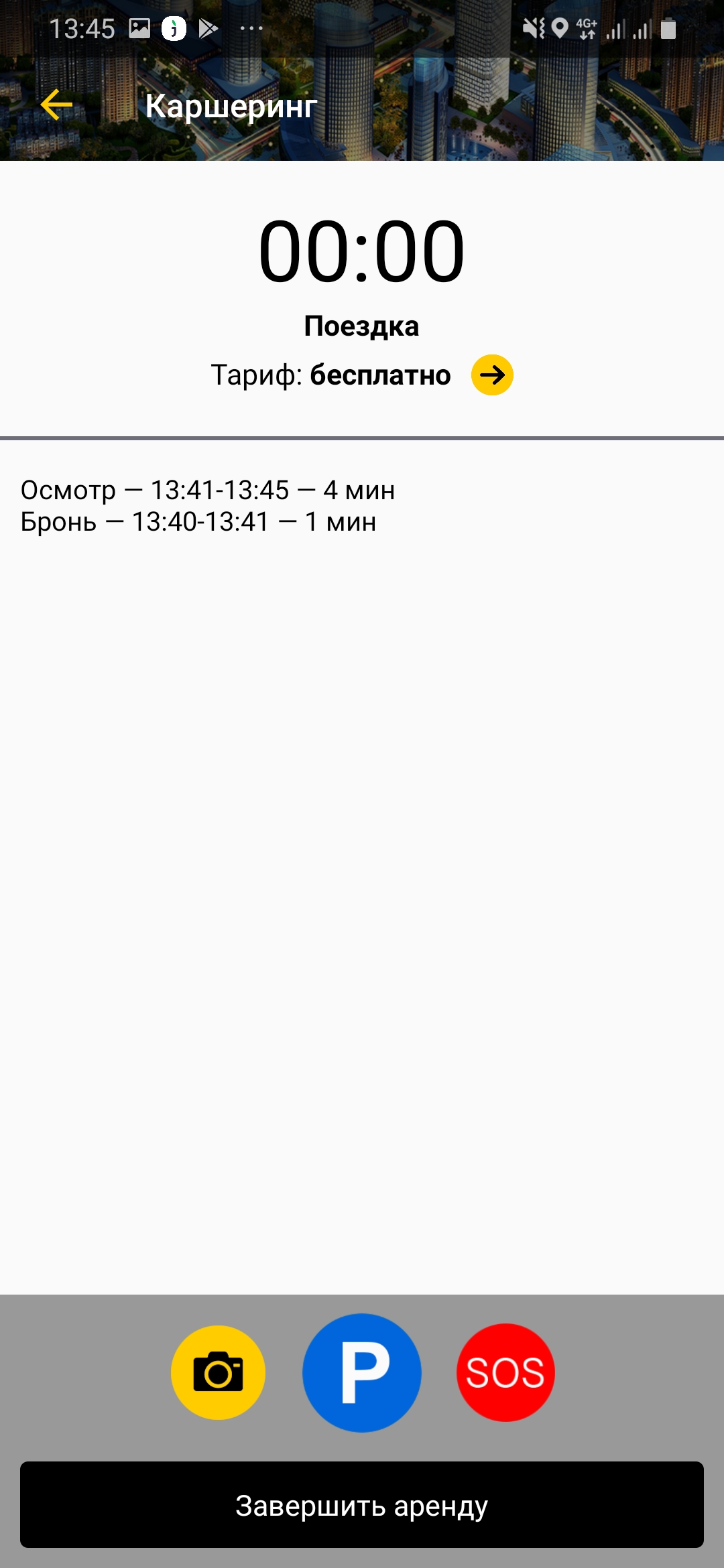Viewport: 724px width, 1568px height.
Task: Call for help with the SOS button
Action: pos(505,1372)
